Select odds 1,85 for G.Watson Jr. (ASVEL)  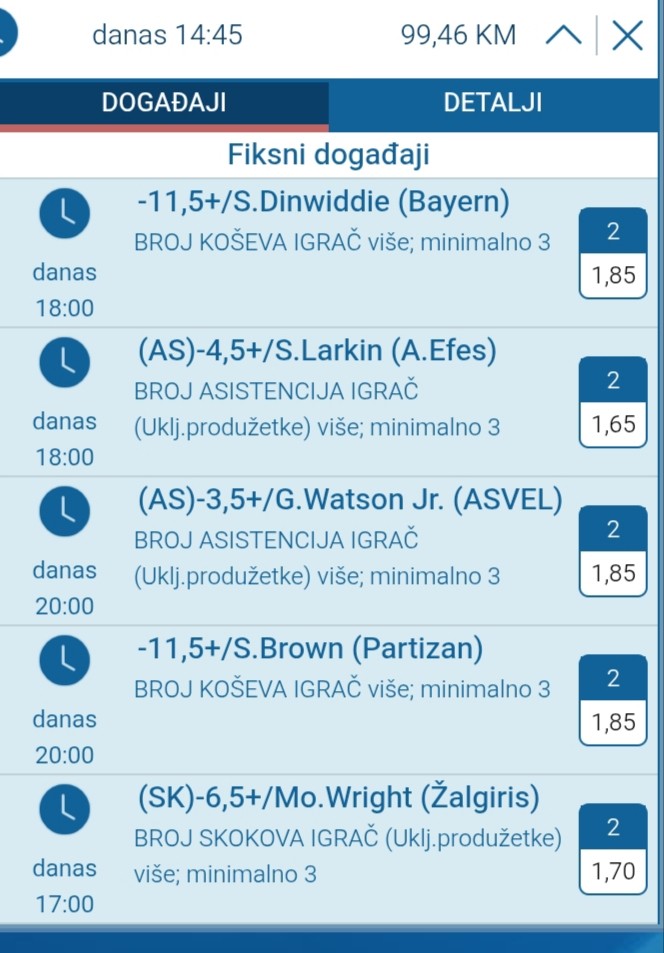coord(613,573)
